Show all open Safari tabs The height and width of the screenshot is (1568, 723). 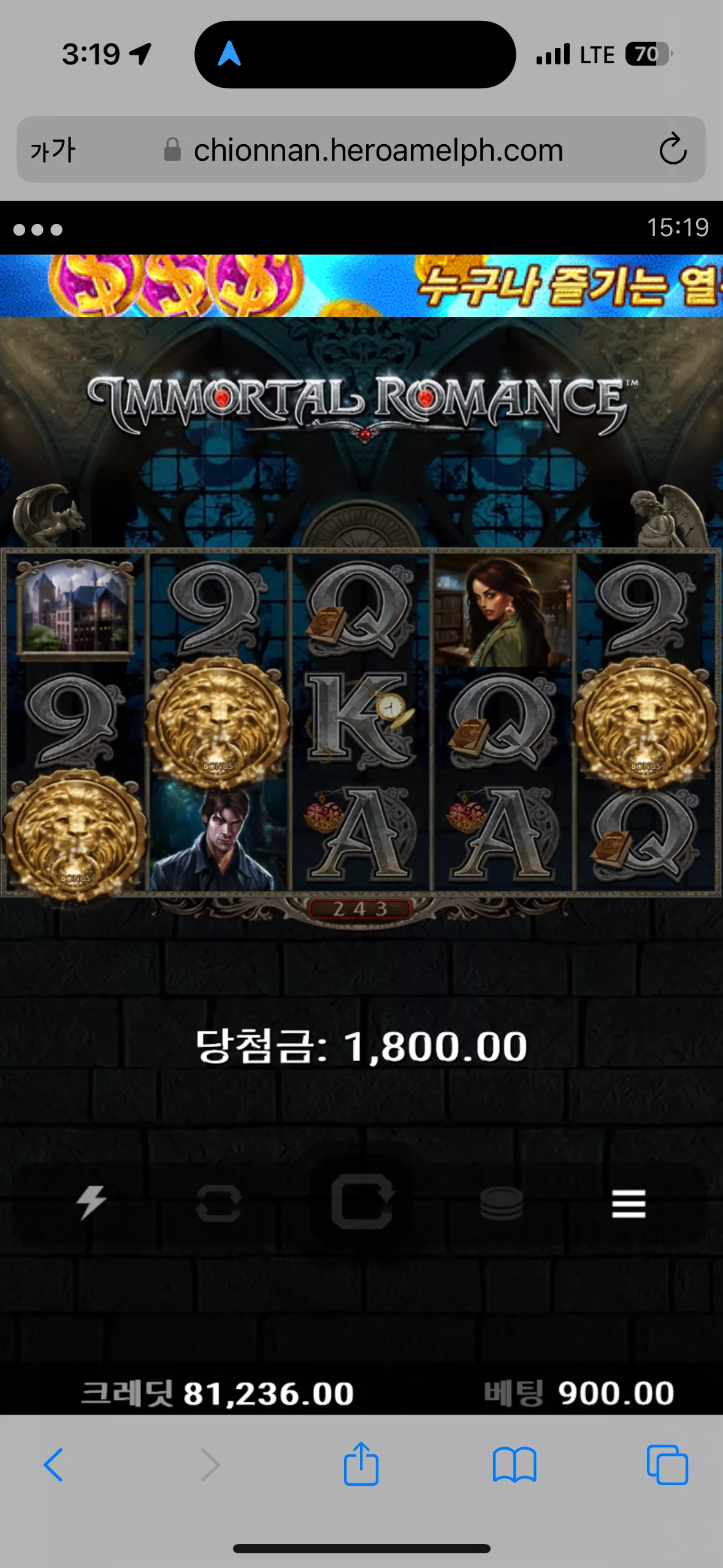click(x=667, y=1465)
